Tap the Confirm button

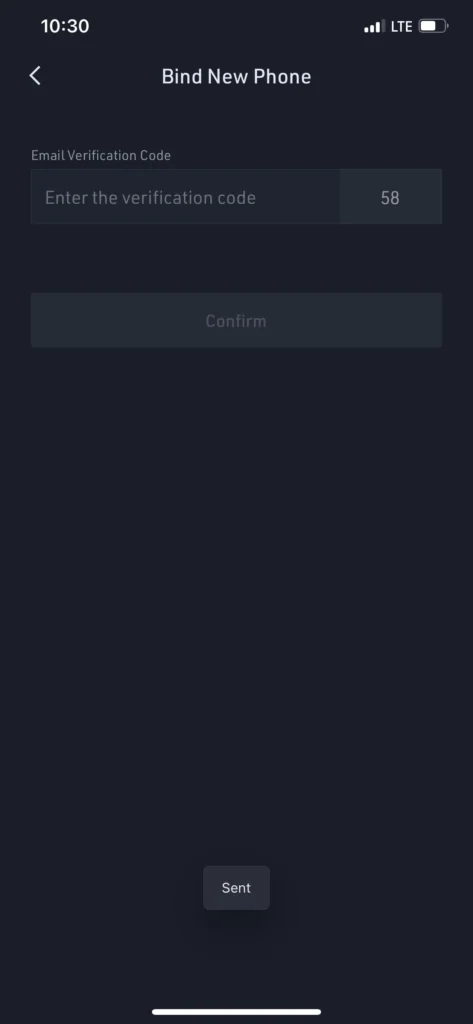click(236, 321)
